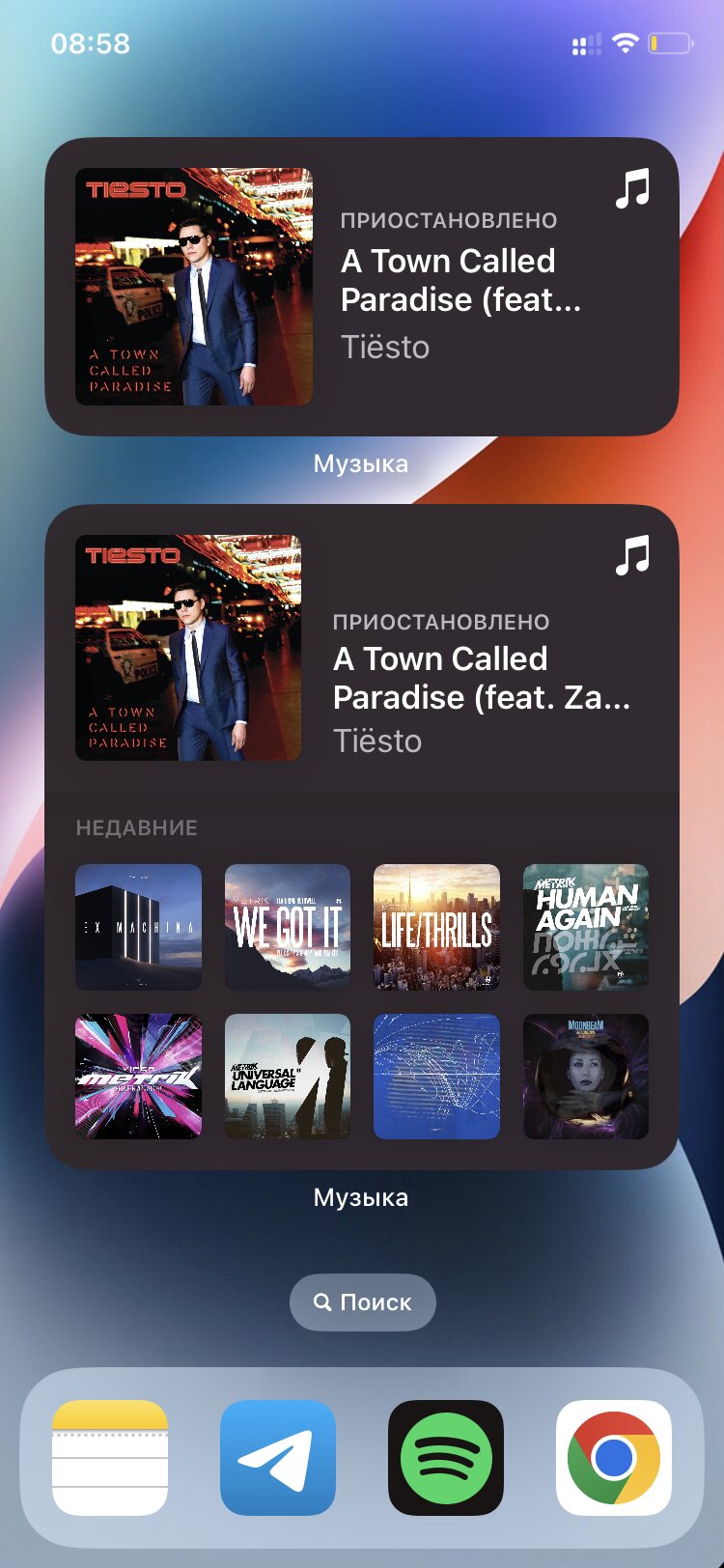This screenshot has width=724, height=1568.
Task: Open the Life/Thrills album
Action: (x=436, y=927)
